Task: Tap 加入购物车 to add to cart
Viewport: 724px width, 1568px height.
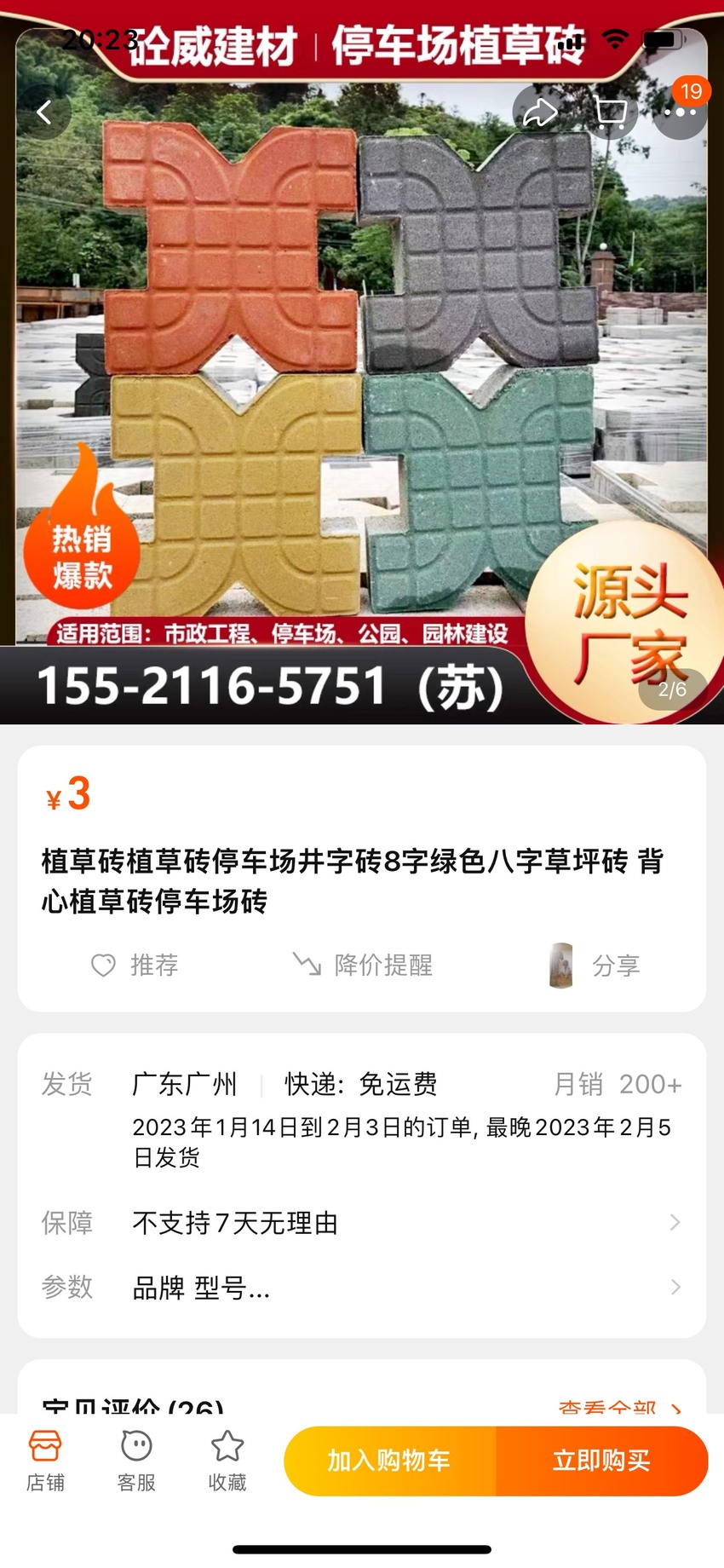Action: 390,1461
